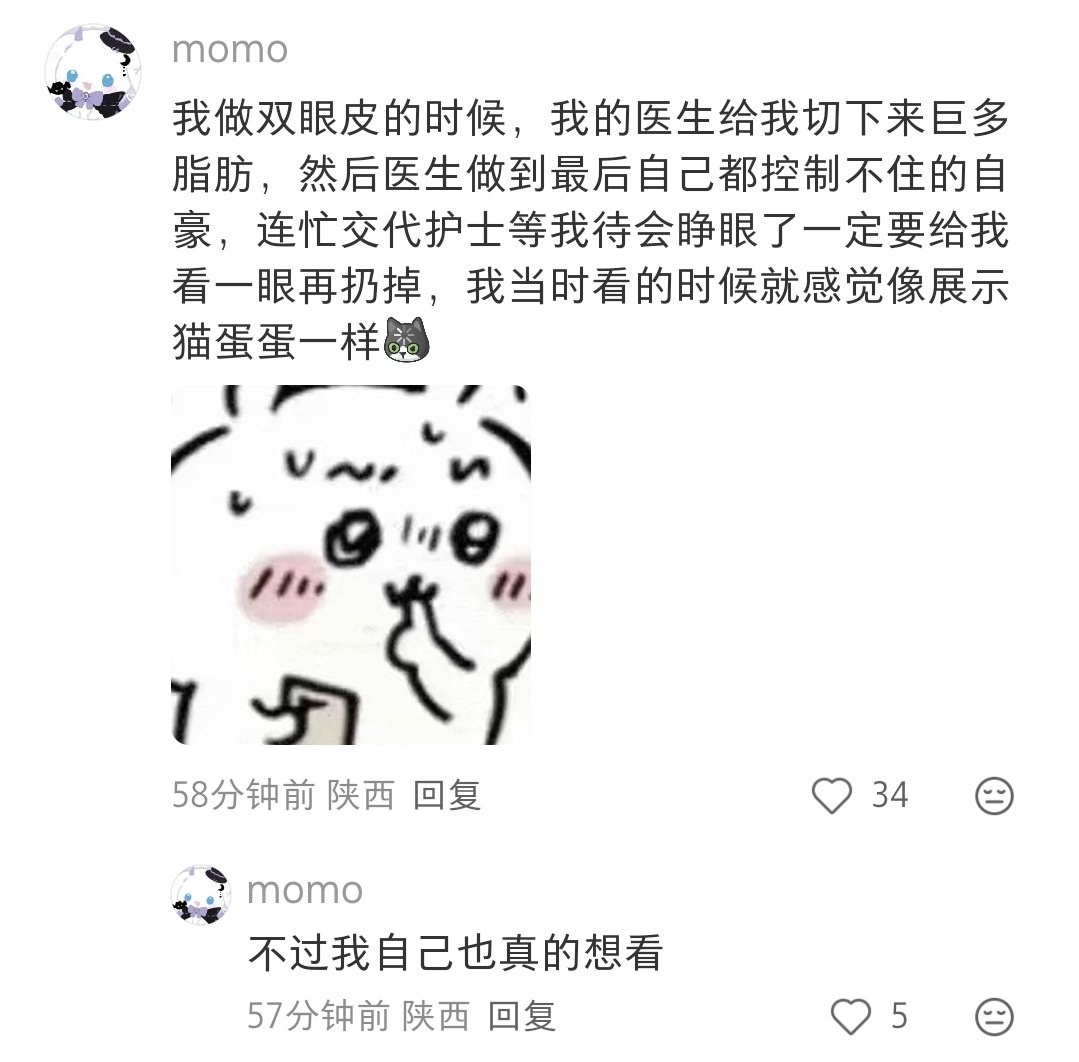Reply to the comment posted 58分钟前
Image resolution: width=1079 pixels, height=1062 pixels.
click(x=447, y=796)
